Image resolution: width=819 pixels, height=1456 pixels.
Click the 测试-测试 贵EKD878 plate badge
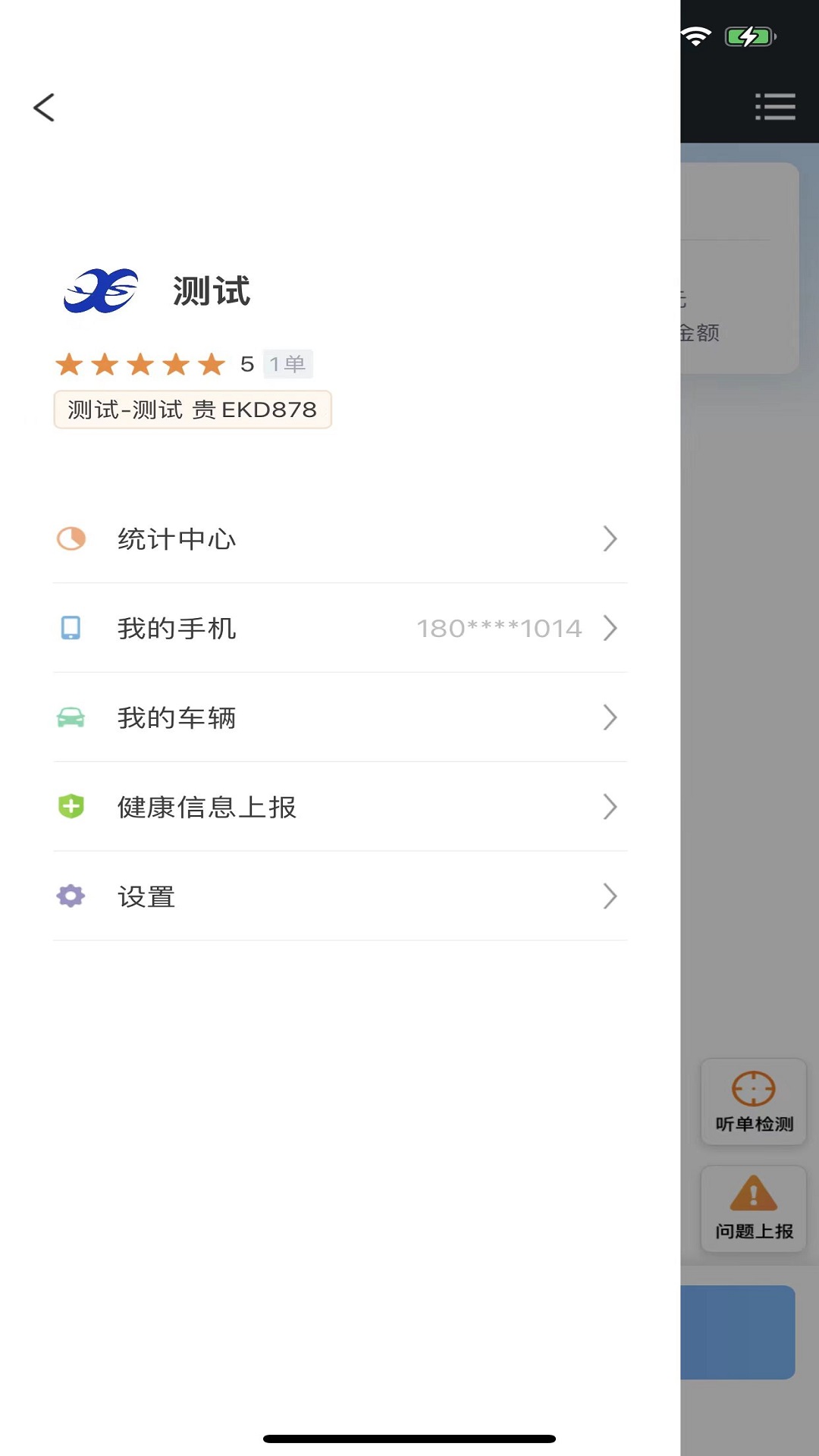point(192,409)
